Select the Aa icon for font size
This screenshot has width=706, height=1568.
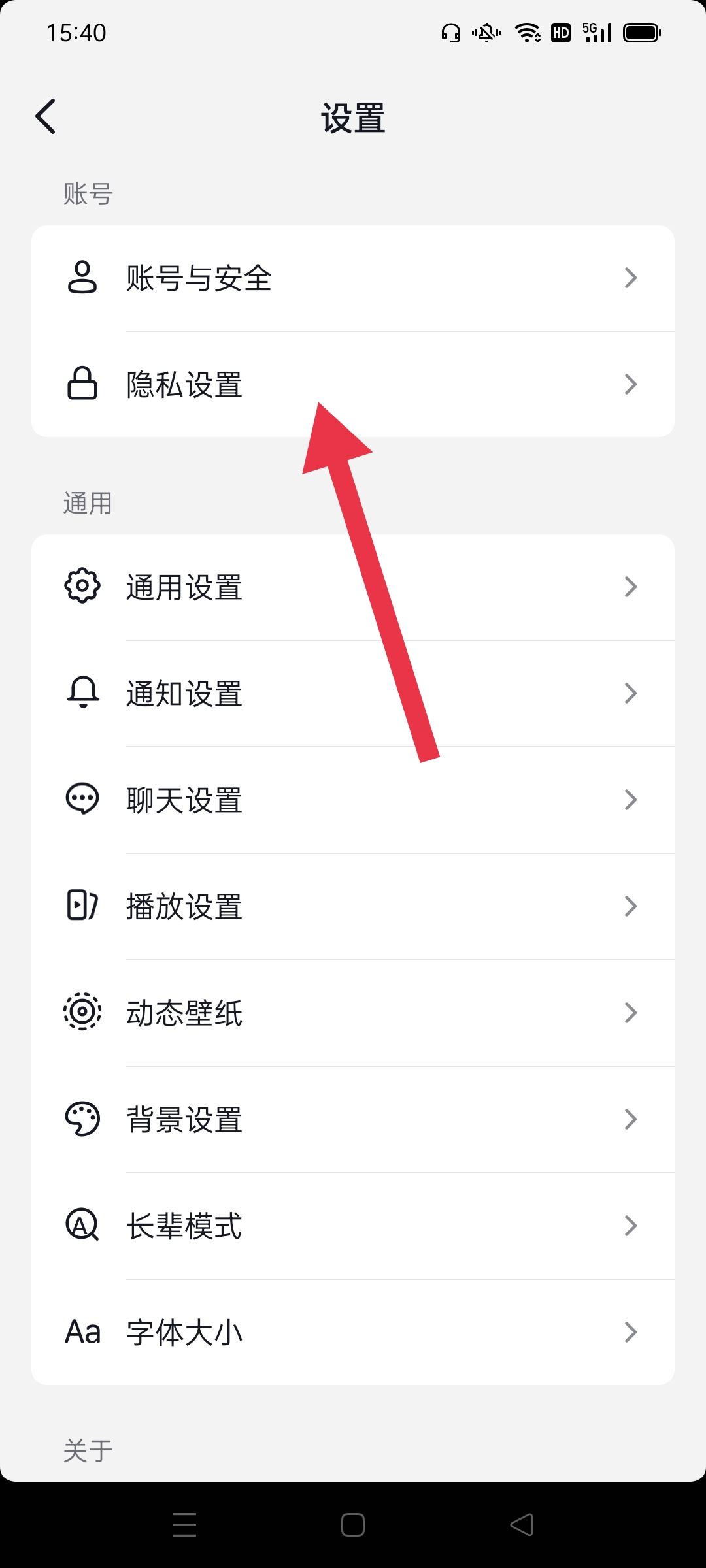pyautogui.click(x=82, y=1332)
